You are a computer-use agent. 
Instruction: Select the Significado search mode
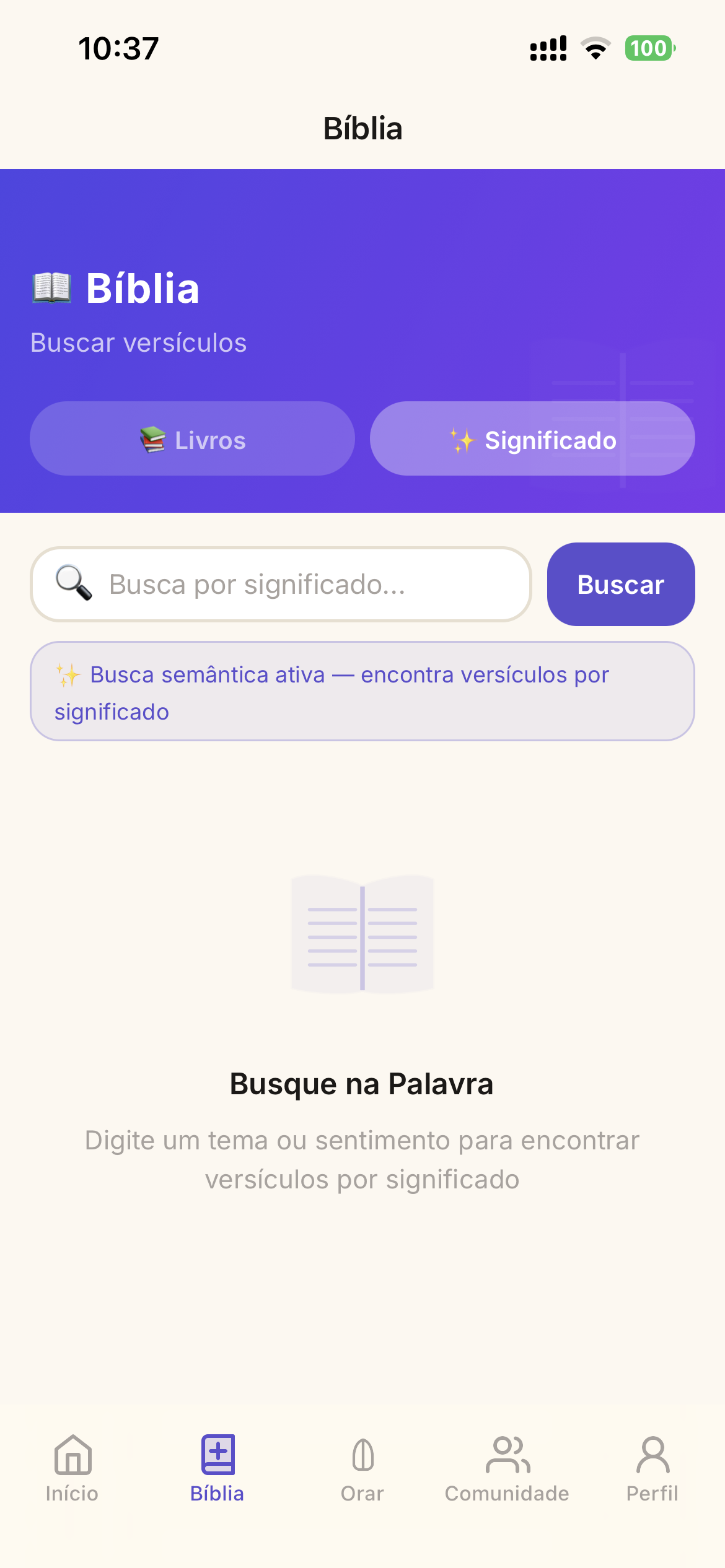coord(532,439)
